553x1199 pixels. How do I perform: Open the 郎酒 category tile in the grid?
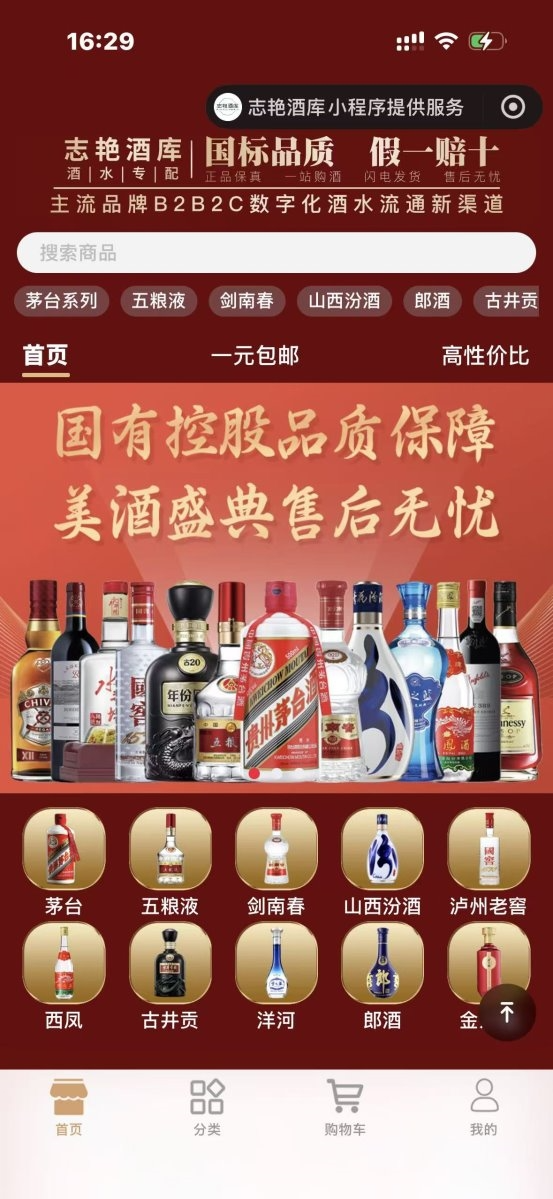click(382, 976)
